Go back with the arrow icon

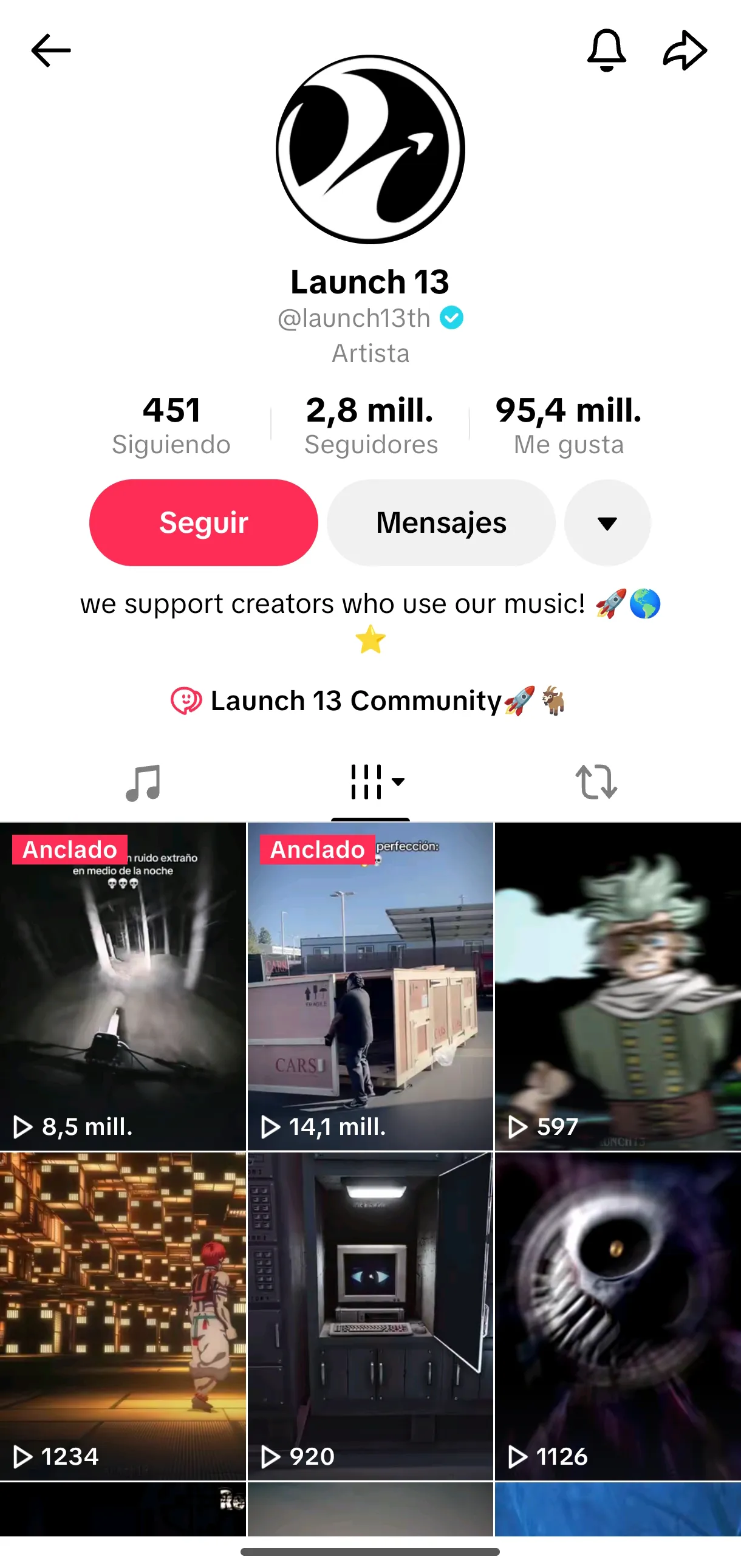click(x=51, y=50)
